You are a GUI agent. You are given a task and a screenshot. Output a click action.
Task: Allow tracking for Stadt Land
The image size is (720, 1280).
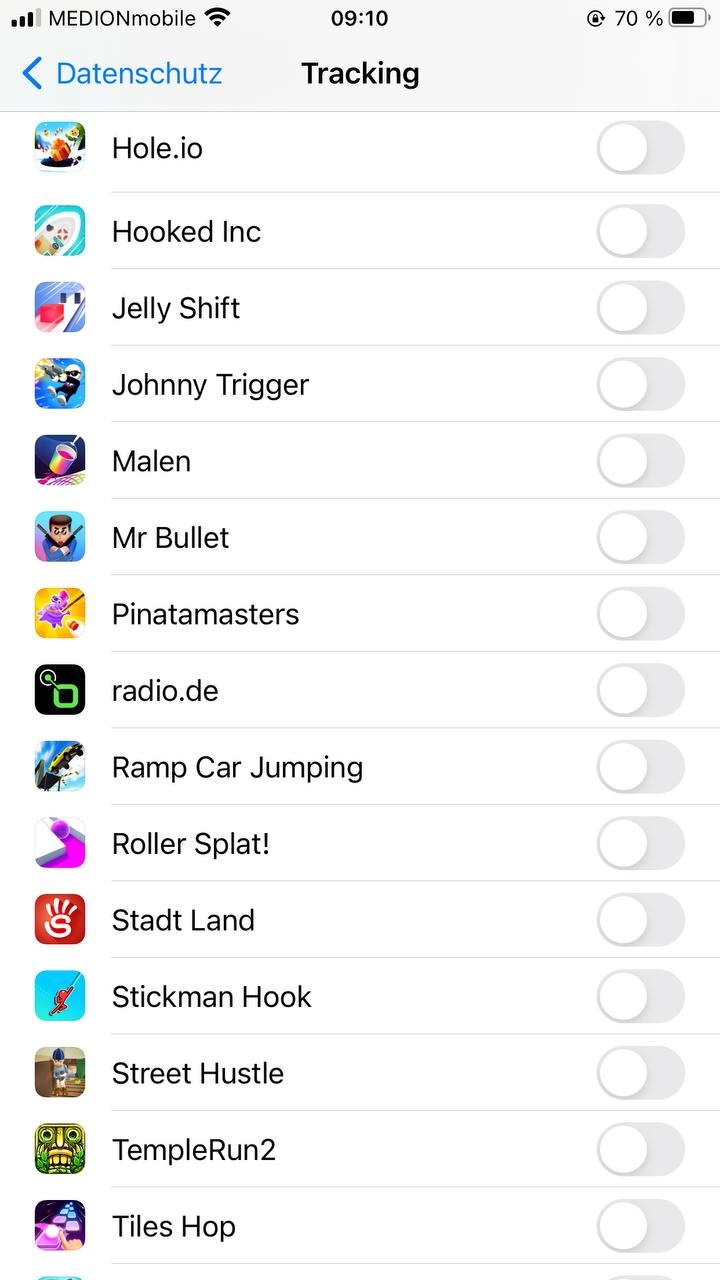pos(640,920)
